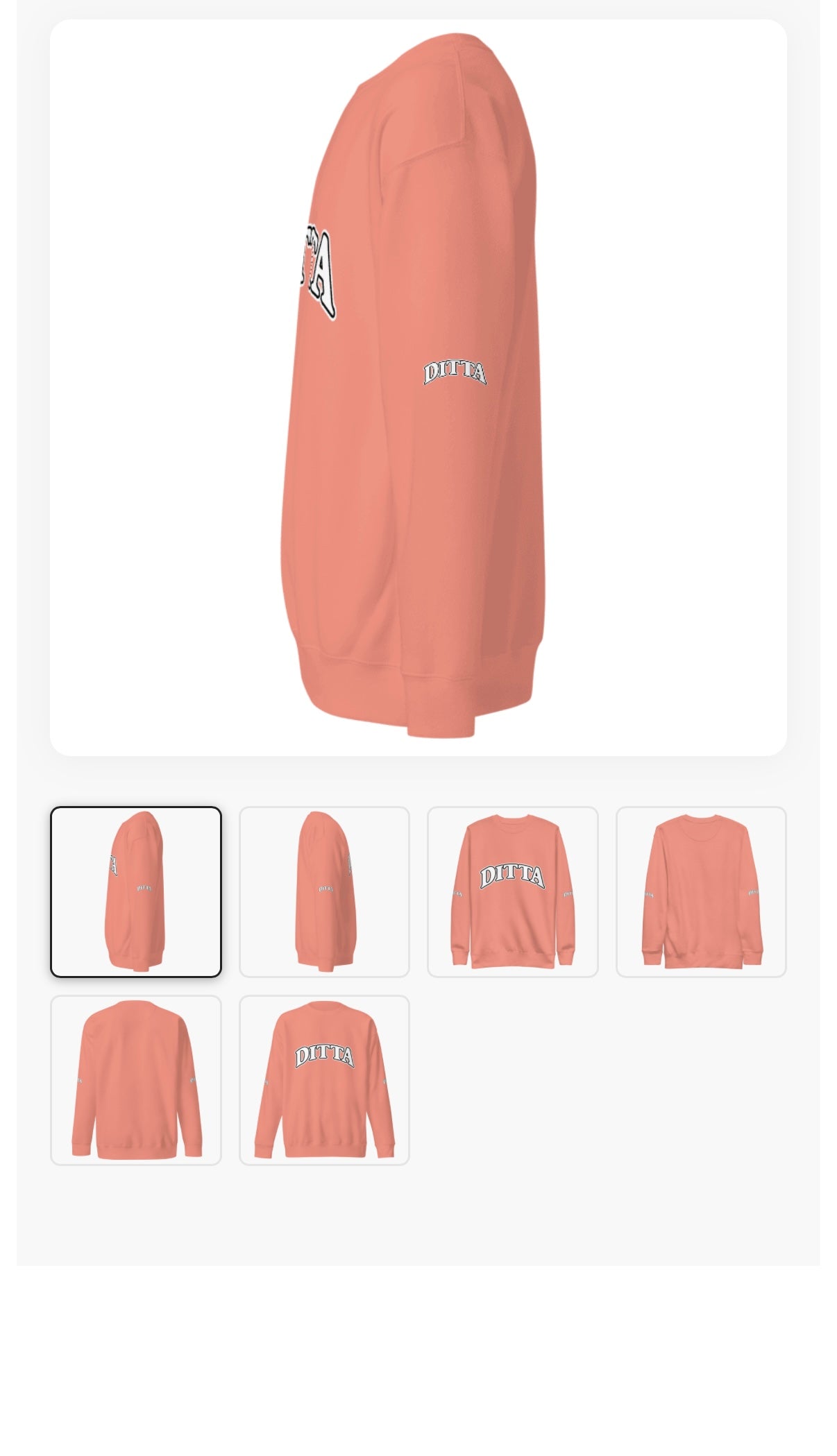Select the right side view thumbnail

[324, 891]
